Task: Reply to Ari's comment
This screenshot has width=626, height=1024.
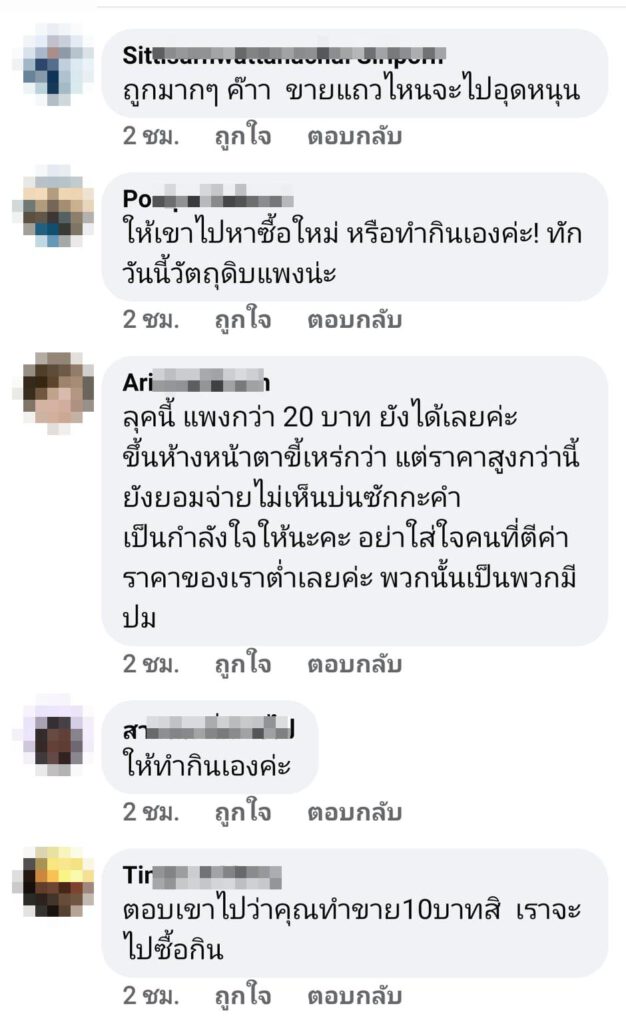Action: (354, 664)
